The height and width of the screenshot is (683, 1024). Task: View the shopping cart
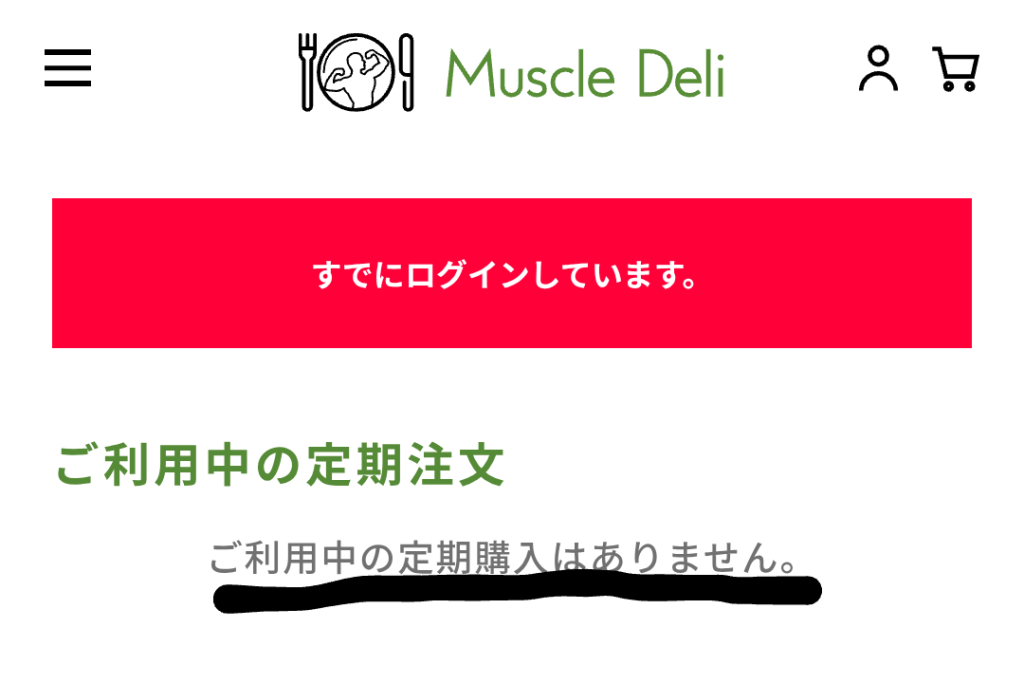(955, 69)
